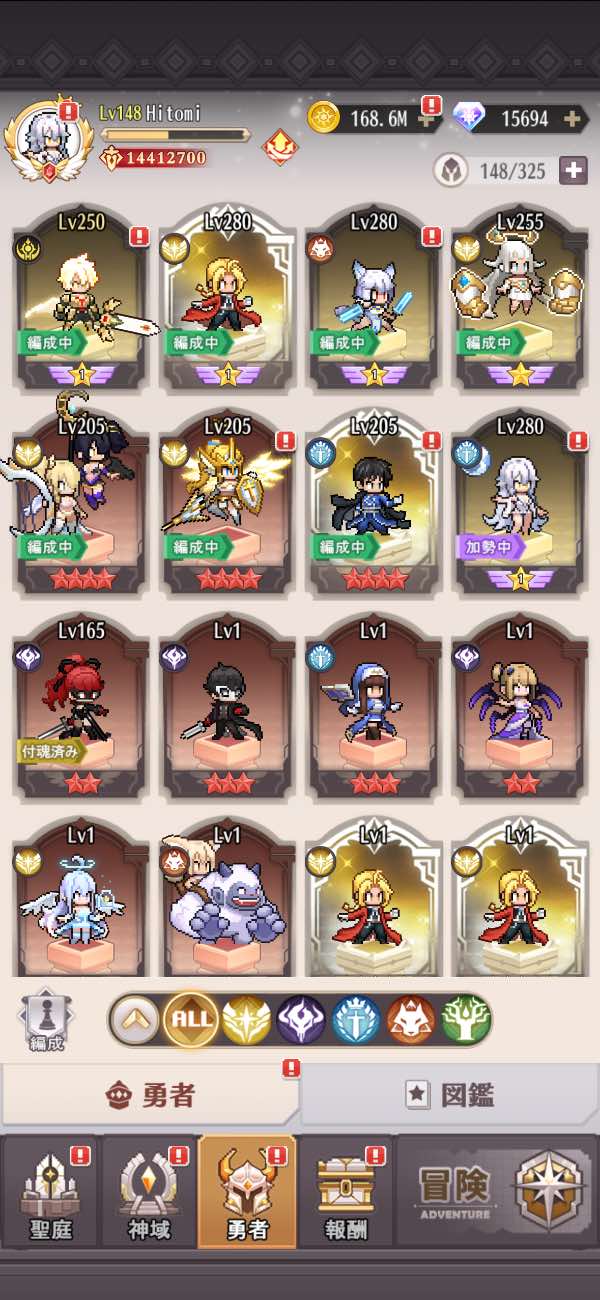Tap the rank-up badge beside the power score
This screenshot has height=1300, width=600.
click(x=281, y=148)
